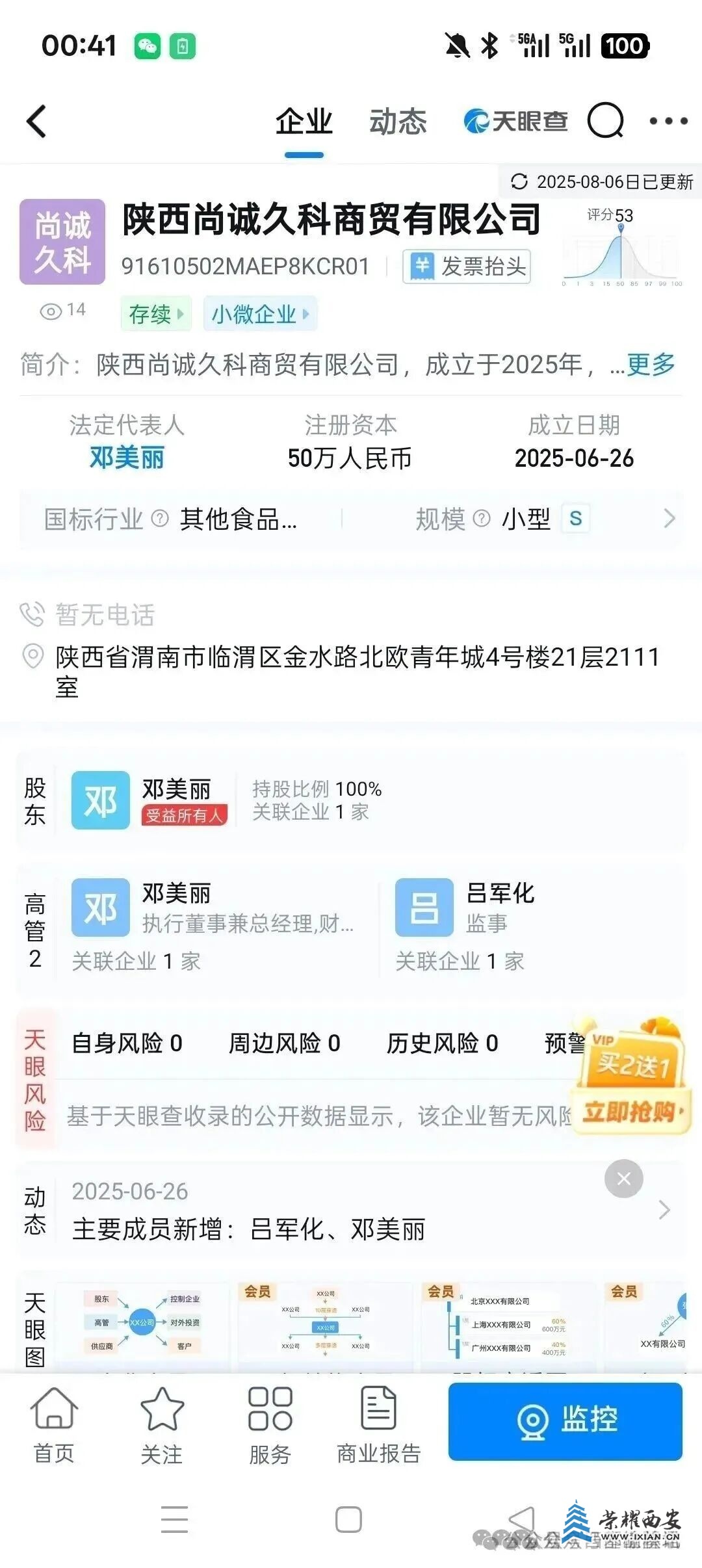
Task: Go back using the top-left arrow
Action: coord(37,122)
